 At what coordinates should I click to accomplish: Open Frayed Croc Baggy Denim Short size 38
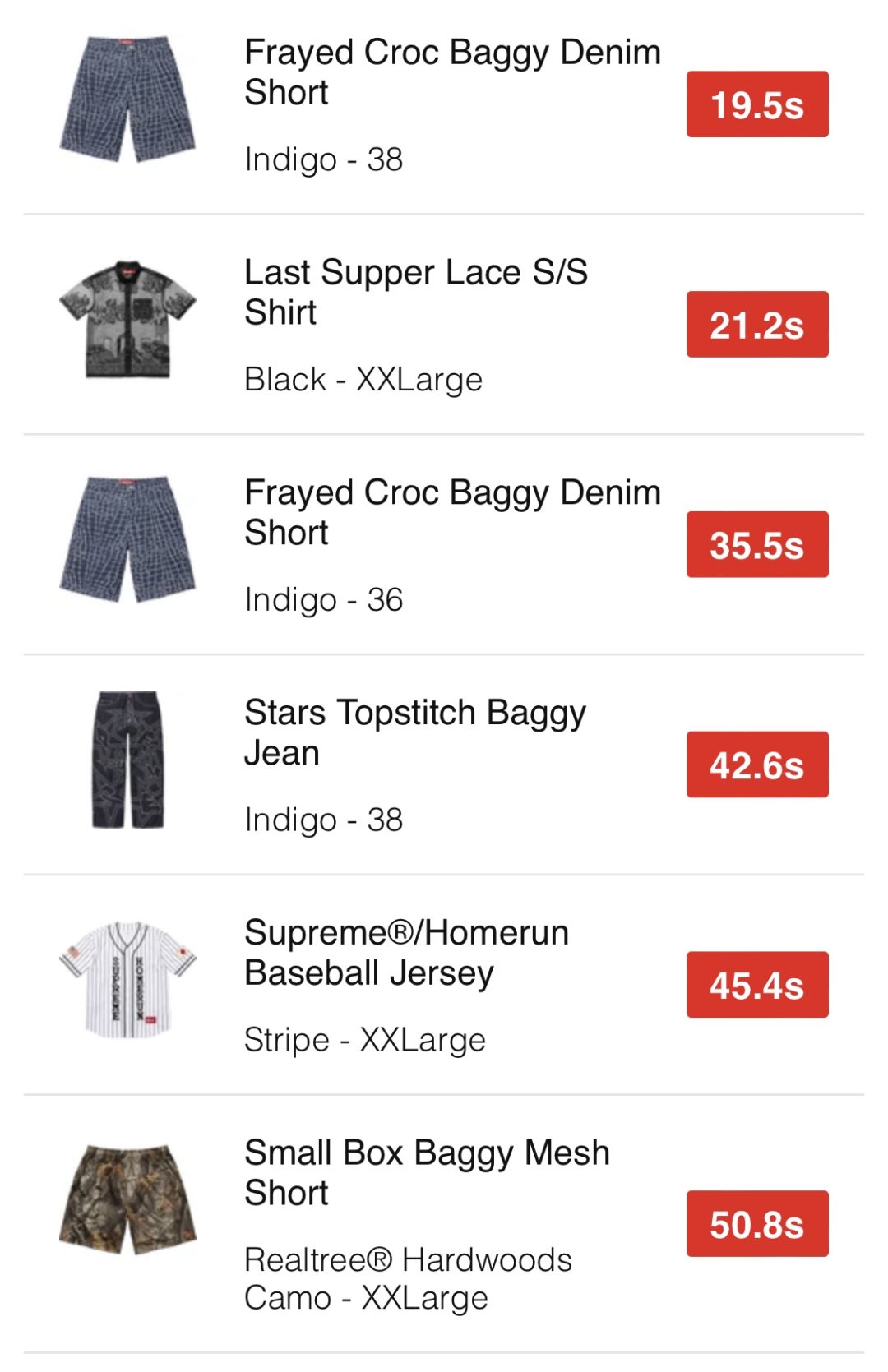click(x=451, y=72)
